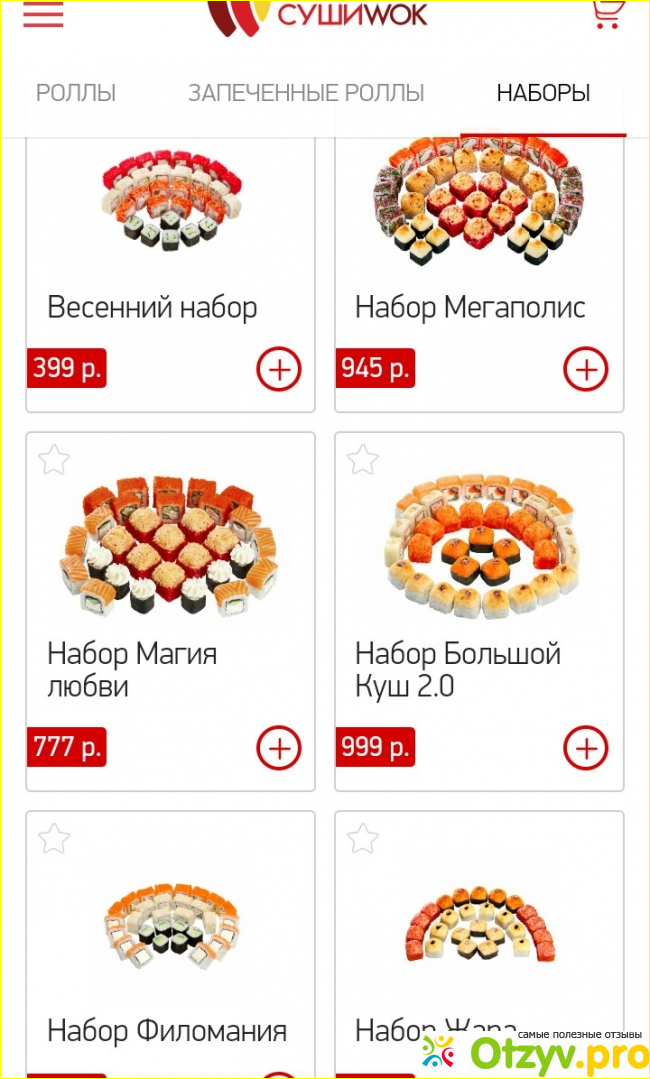Switch to the Роллы tab

pyautogui.click(x=76, y=94)
